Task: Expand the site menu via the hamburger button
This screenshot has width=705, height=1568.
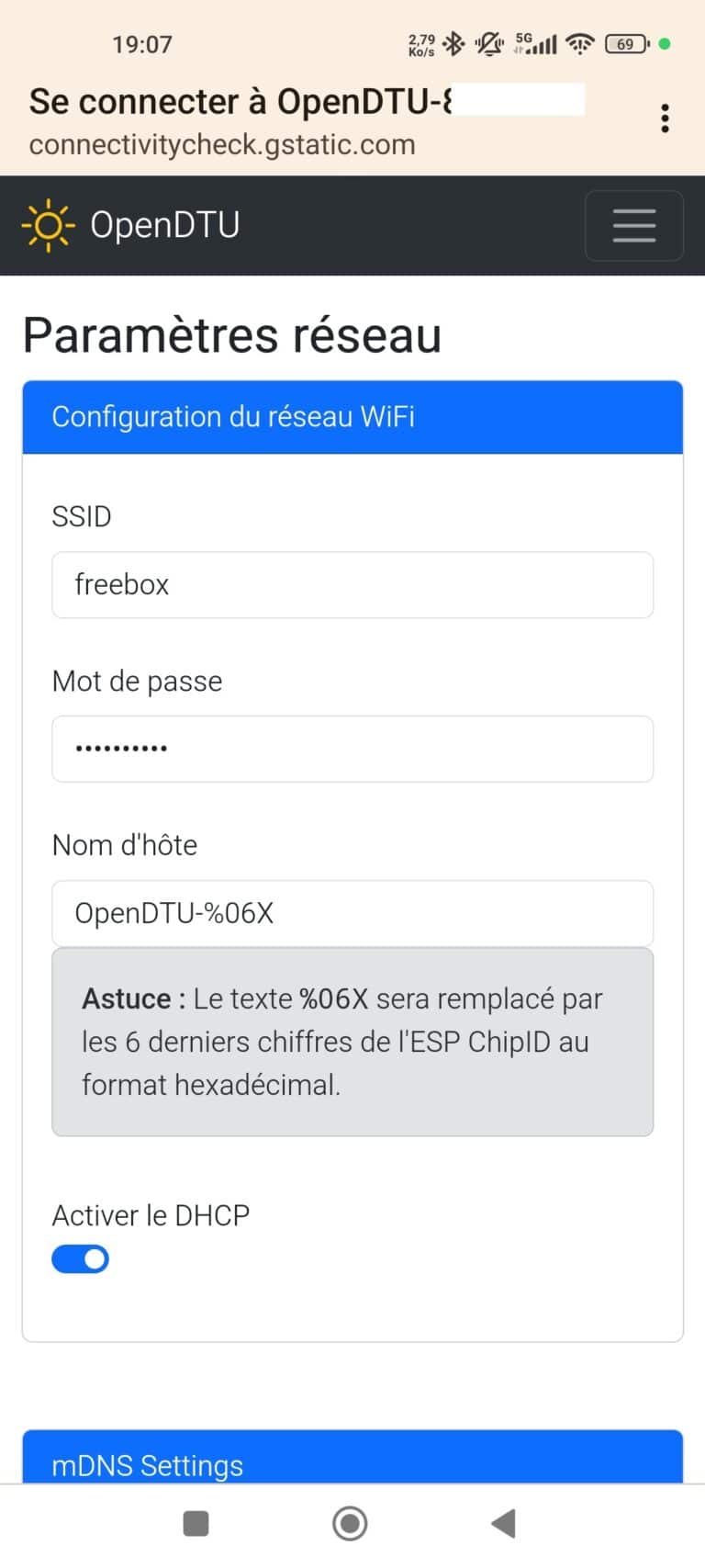Action: [633, 225]
